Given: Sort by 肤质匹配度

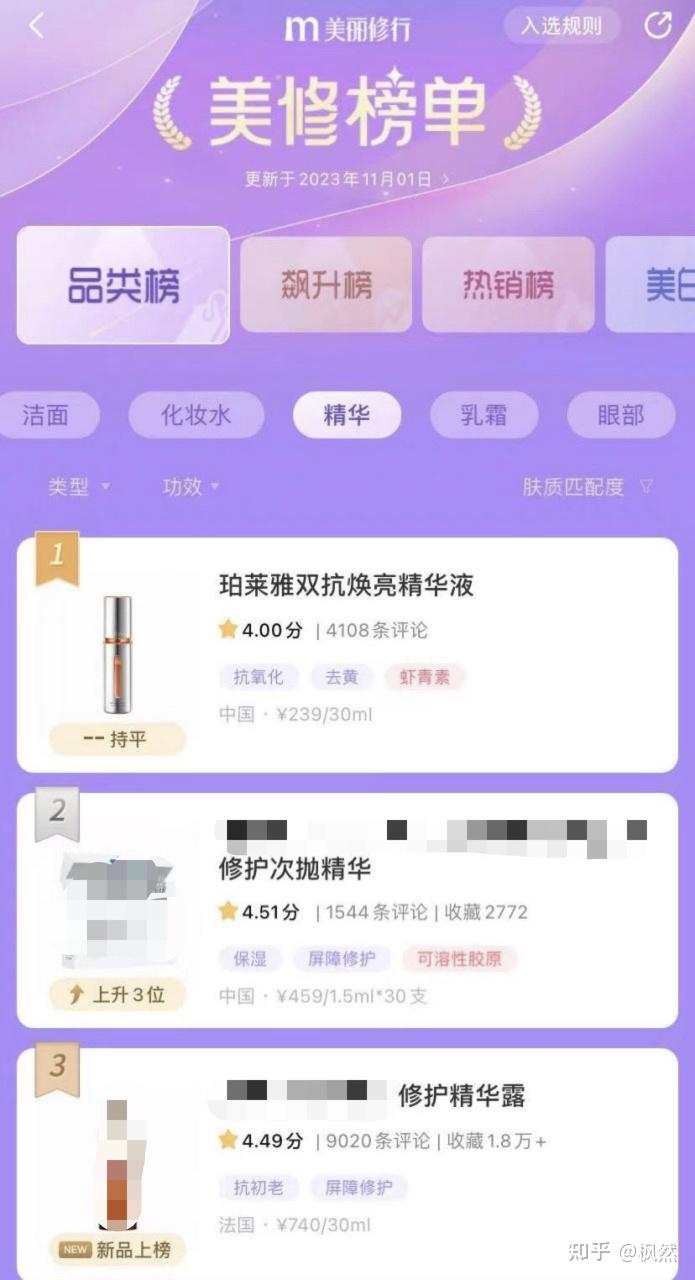Looking at the screenshot, I should click(x=587, y=487).
